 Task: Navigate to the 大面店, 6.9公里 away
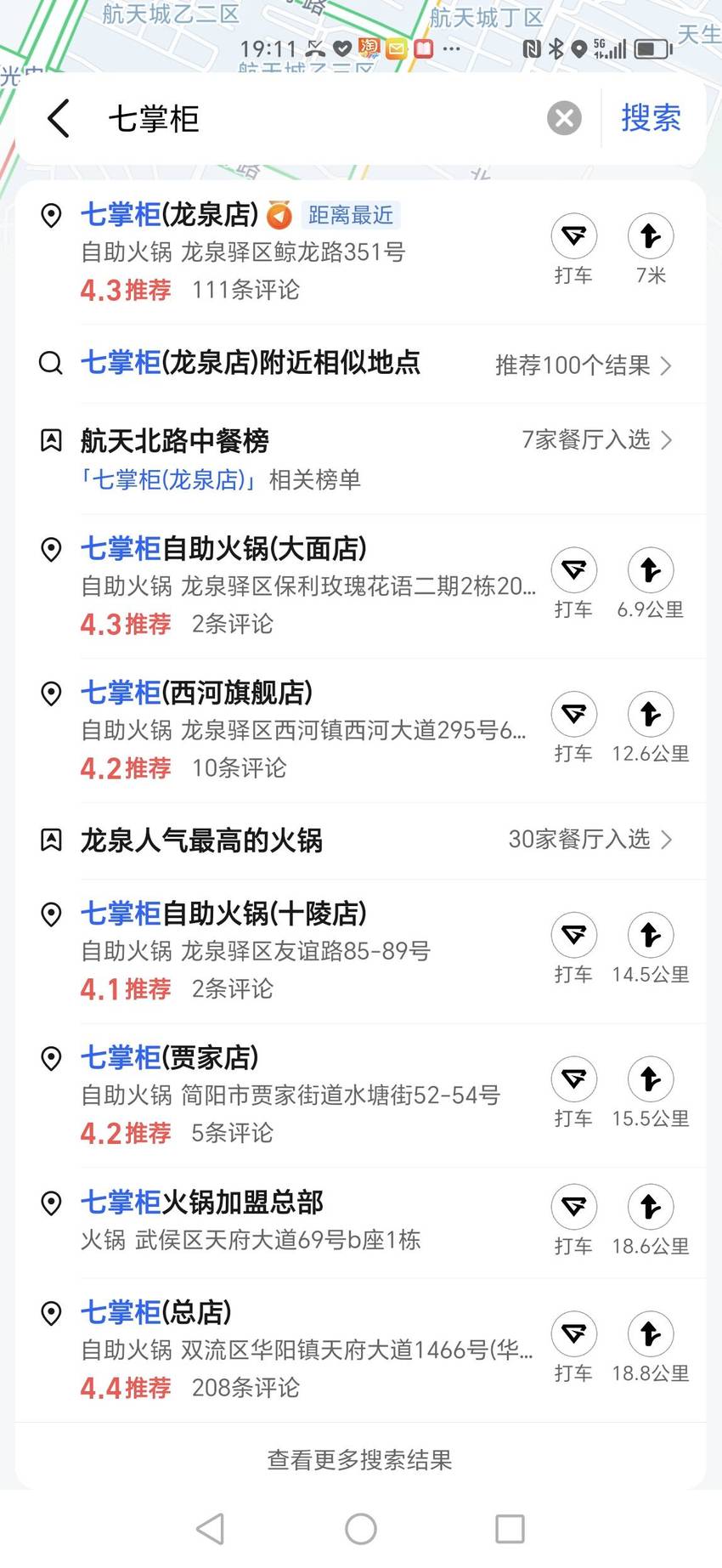pyautogui.click(x=651, y=584)
